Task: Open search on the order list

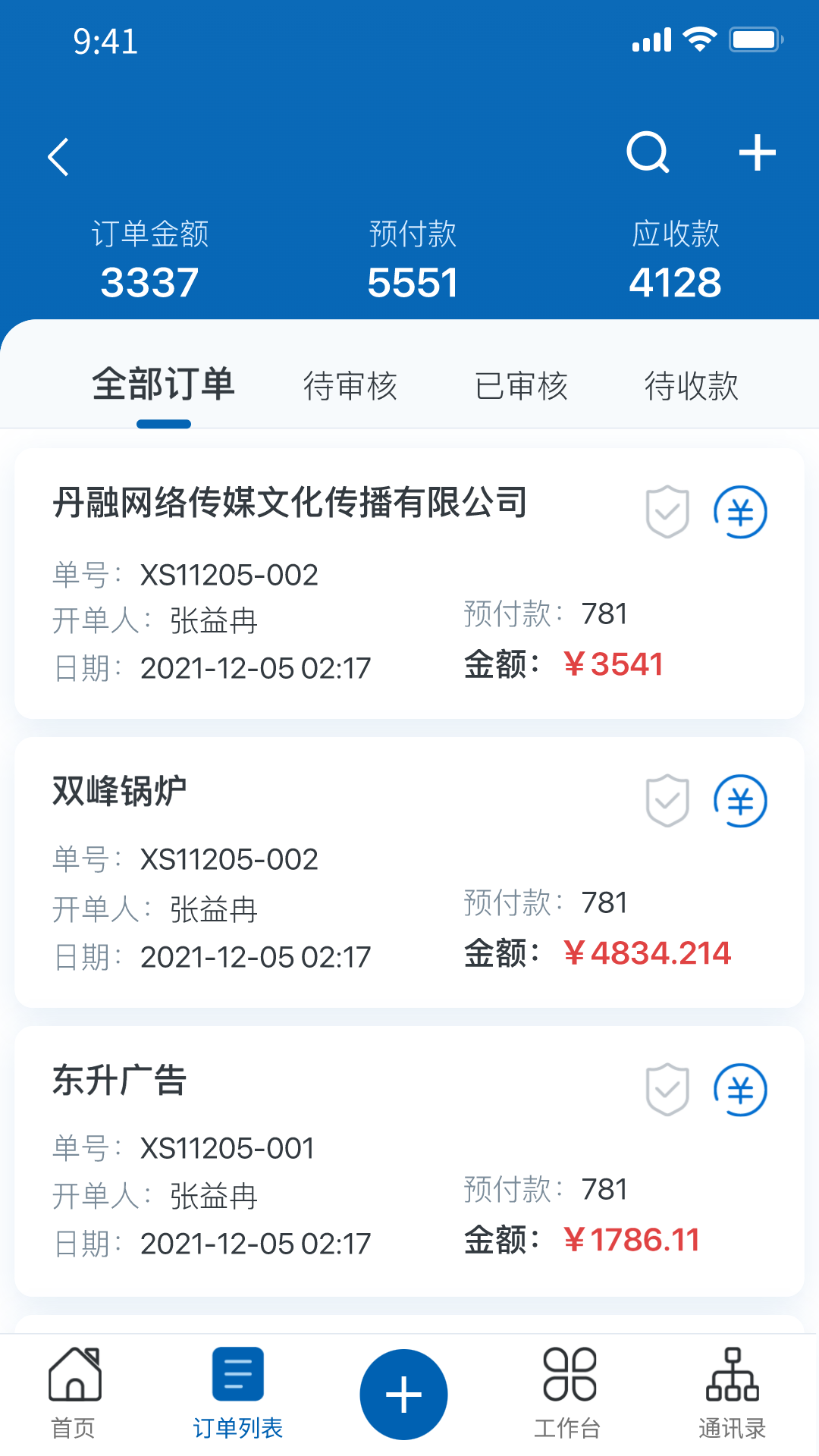Action: click(648, 153)
